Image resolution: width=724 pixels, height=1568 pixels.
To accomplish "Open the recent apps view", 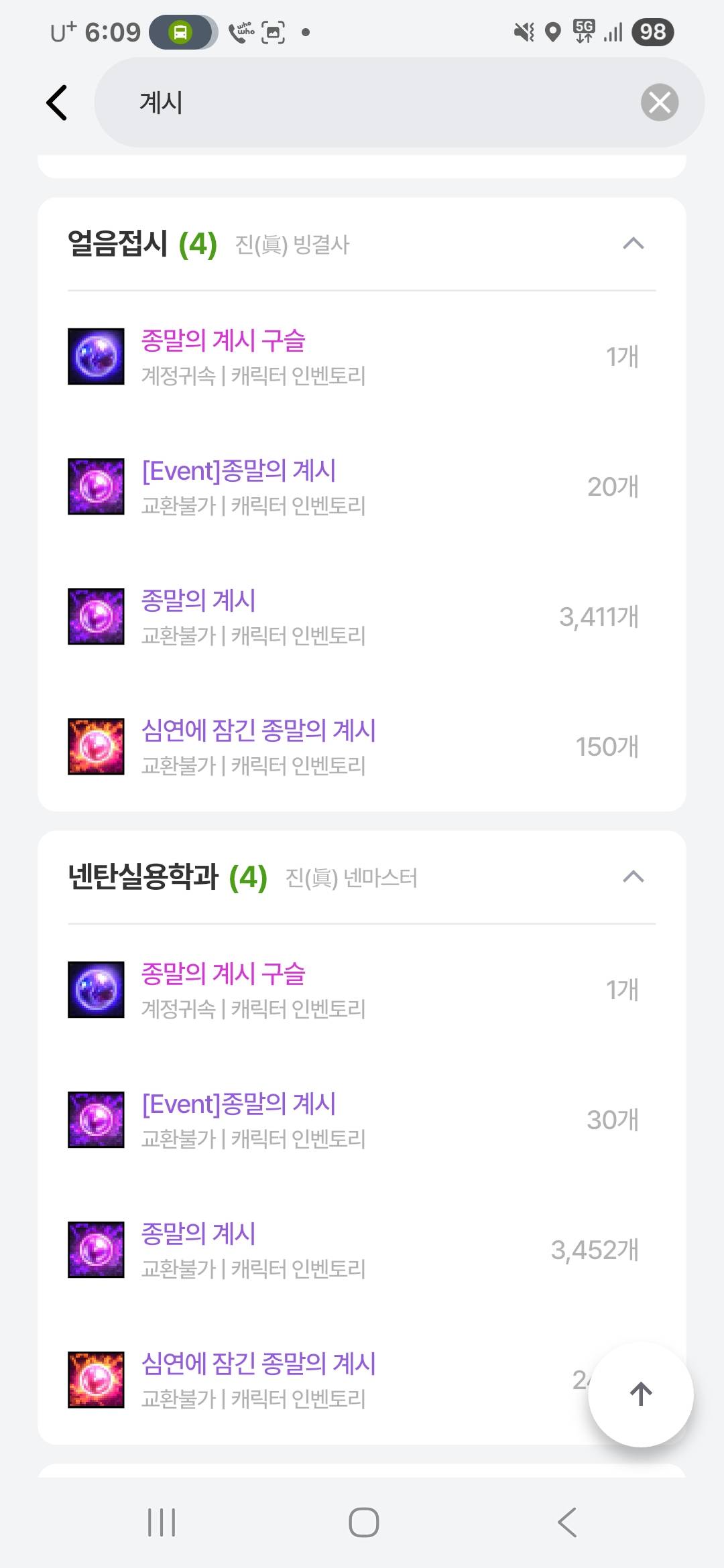I will (x=161, y=1522).
